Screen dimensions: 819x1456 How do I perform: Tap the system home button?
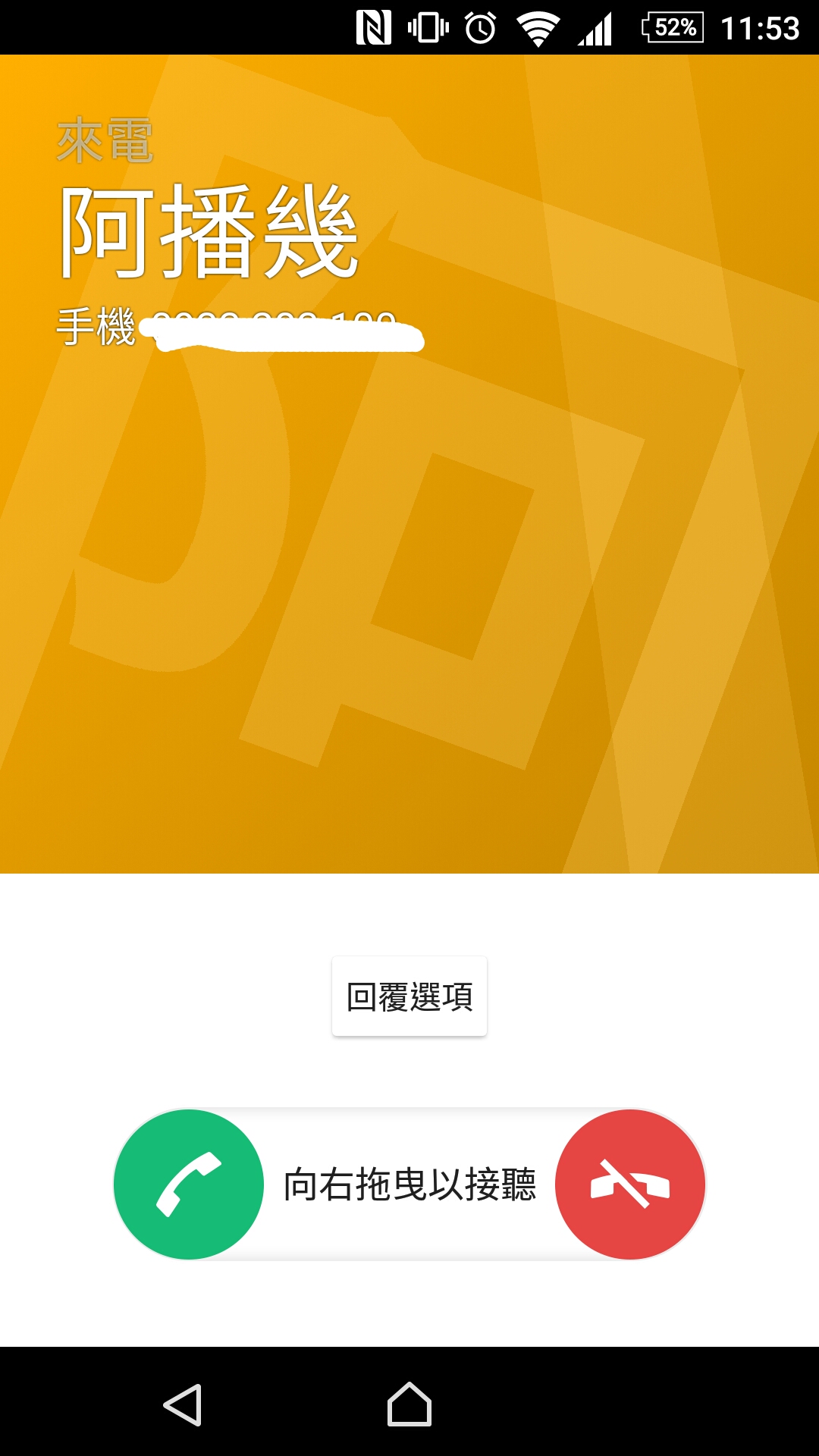coord(409,1404)
